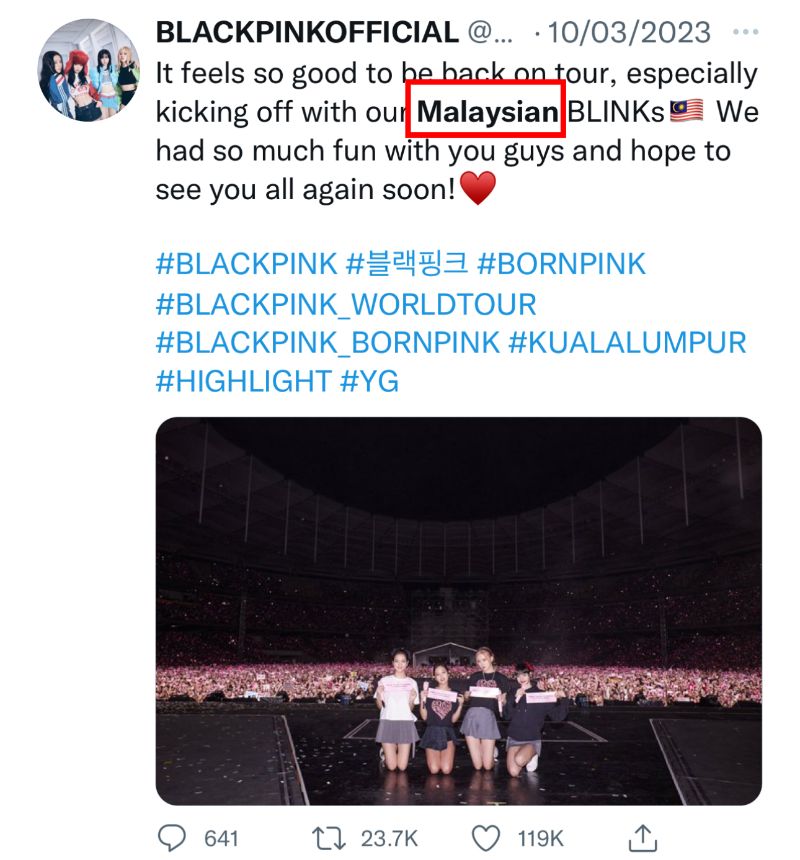
Task: Open BLACKPINKOFFICIAL profile picture
Action: pyautogui.click(x=88, y=69)
